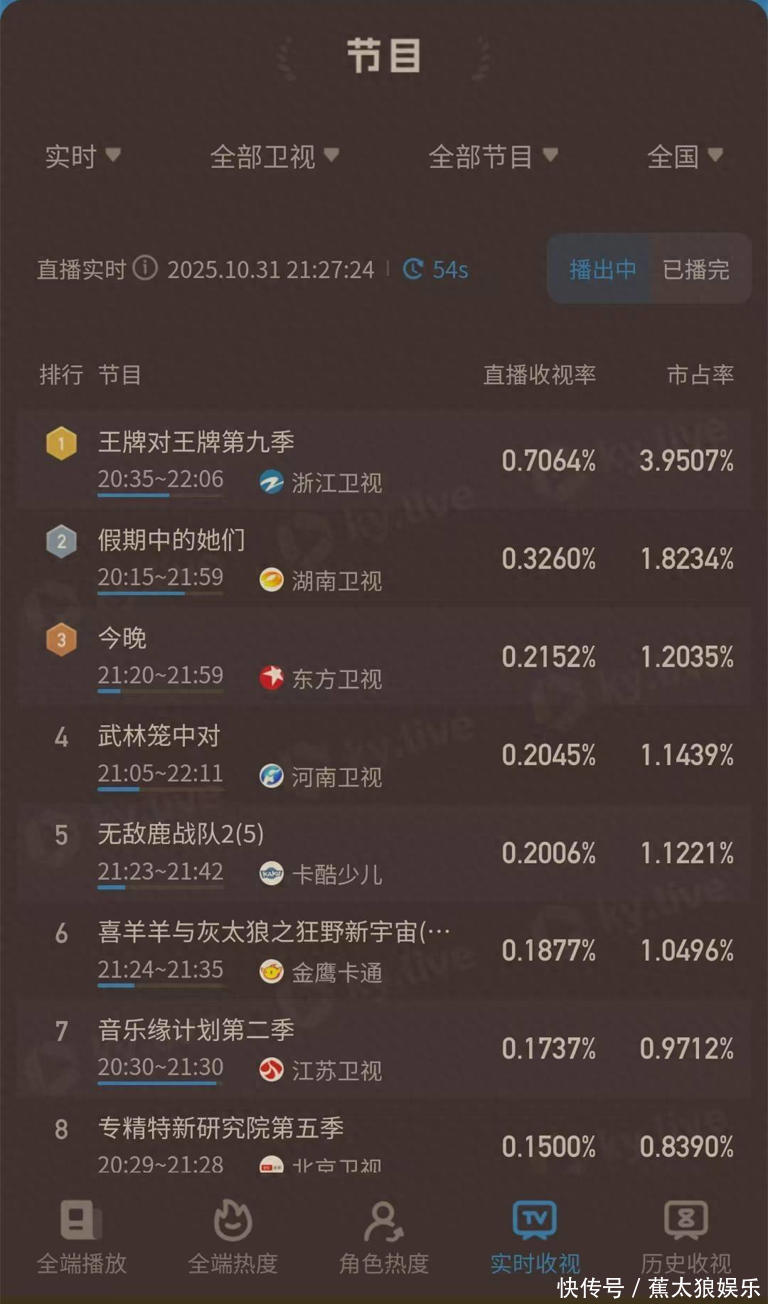Open 假期中的她们 program row
Image resolution: width=768 pixels, height=1304 pixels.
(x=384, y=558)
